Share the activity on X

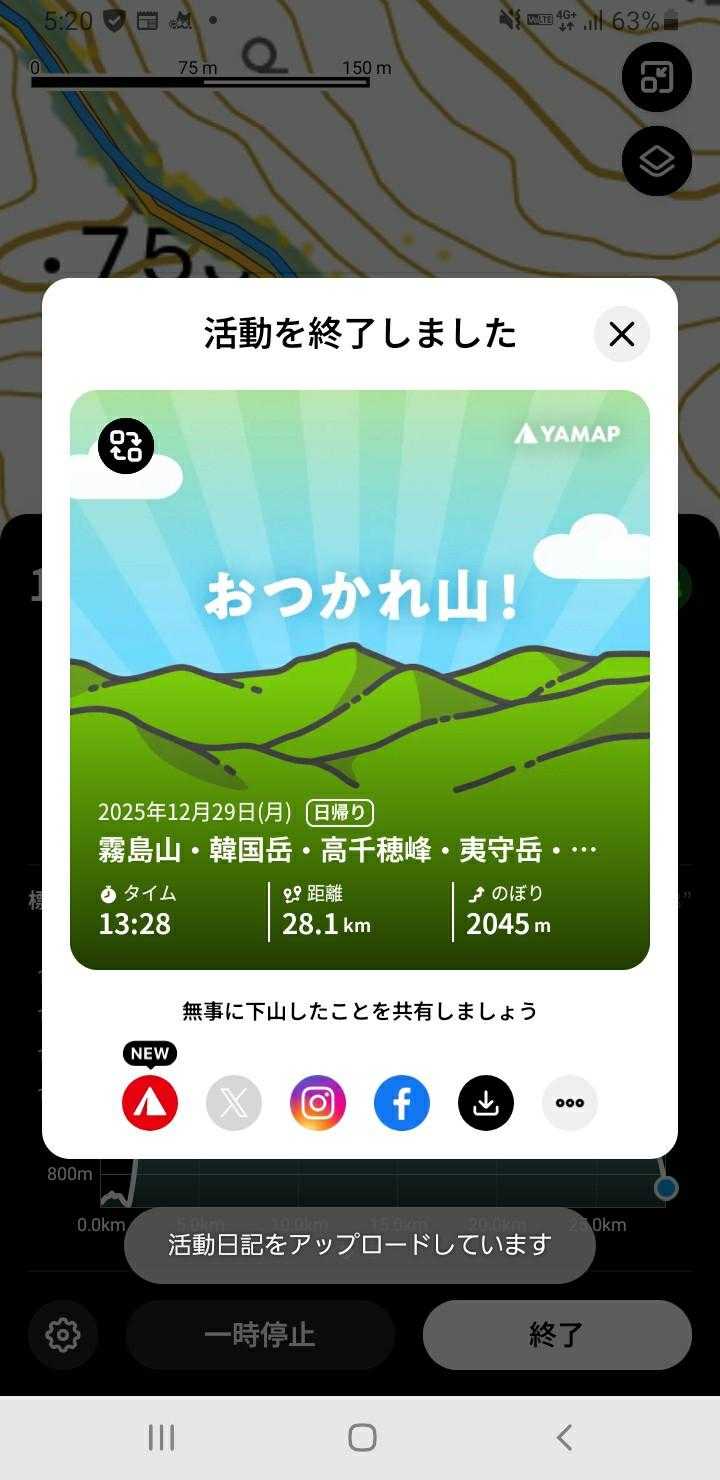click(234, 1103)
